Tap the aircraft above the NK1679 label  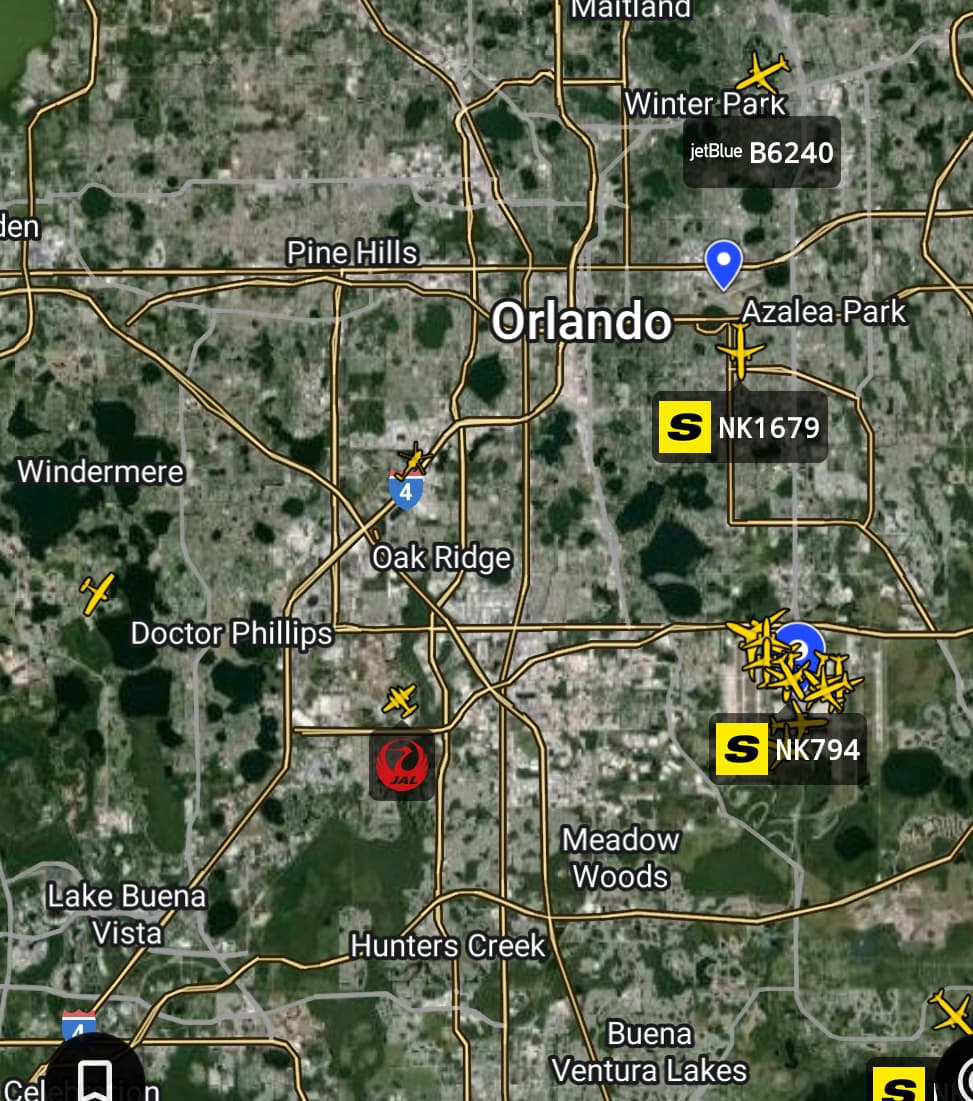(x=740, y=352)
